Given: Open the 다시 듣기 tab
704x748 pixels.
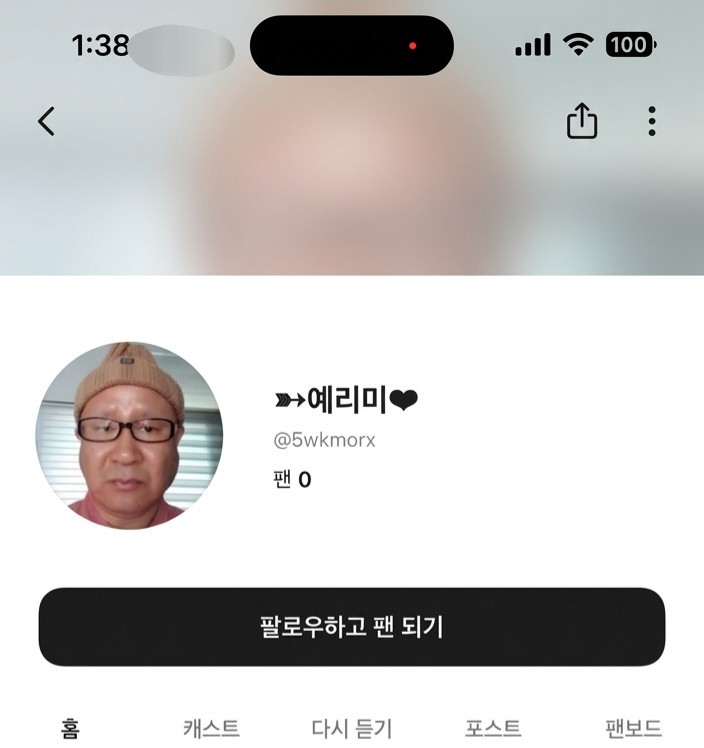Looking at the screenshot, I should pos(352,728).
